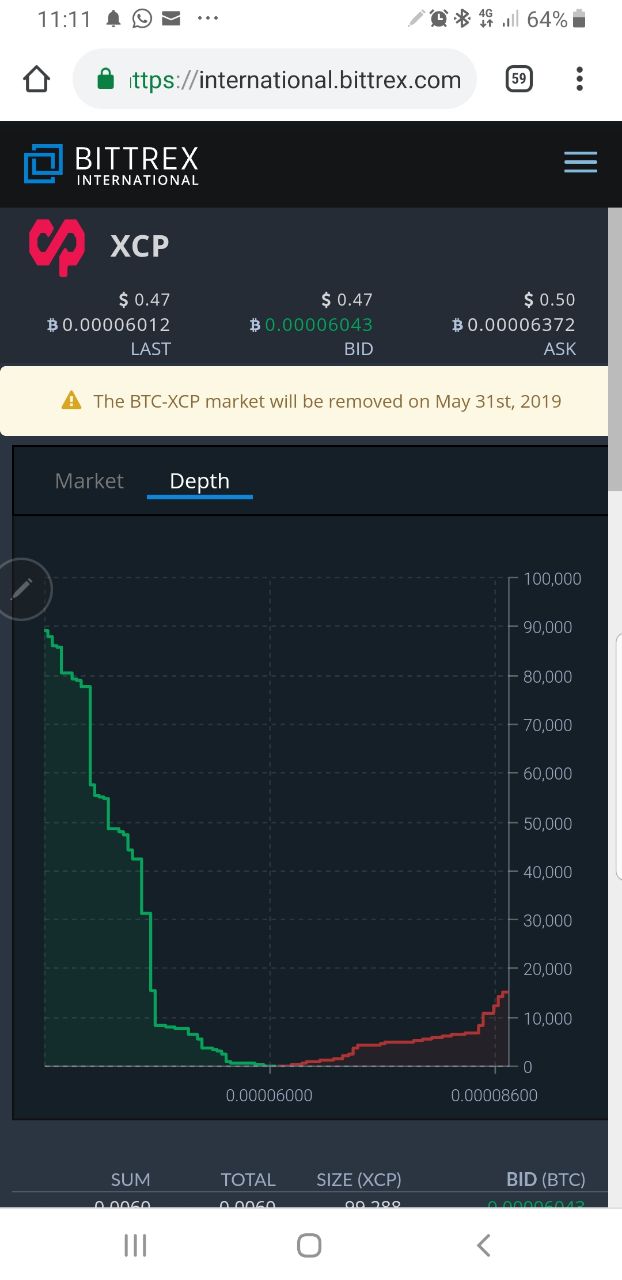Tap the bittrex.com address bar

click(275, 79)
